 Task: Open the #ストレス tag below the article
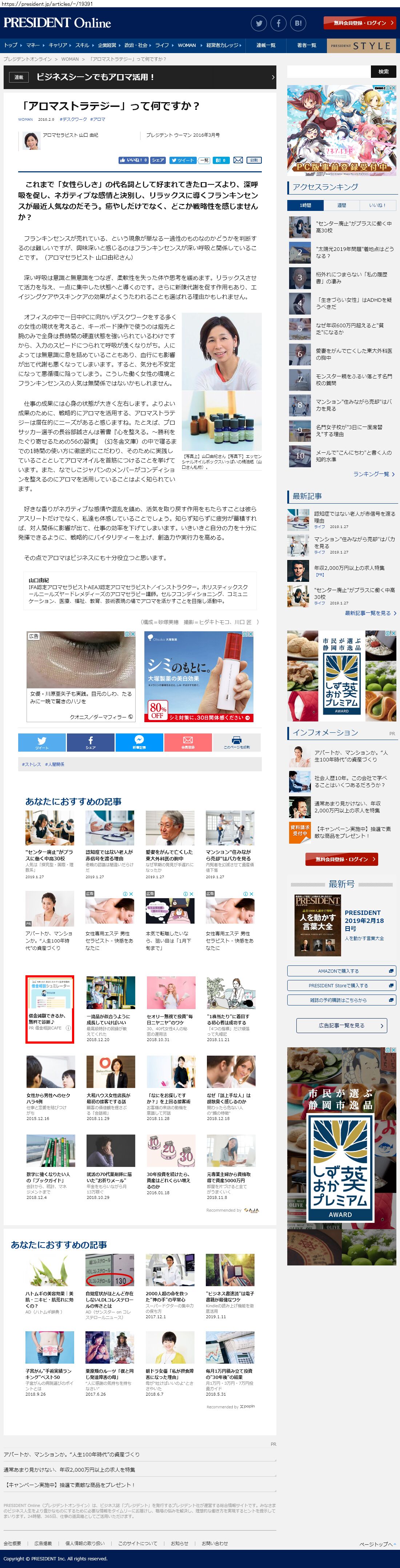32,764
